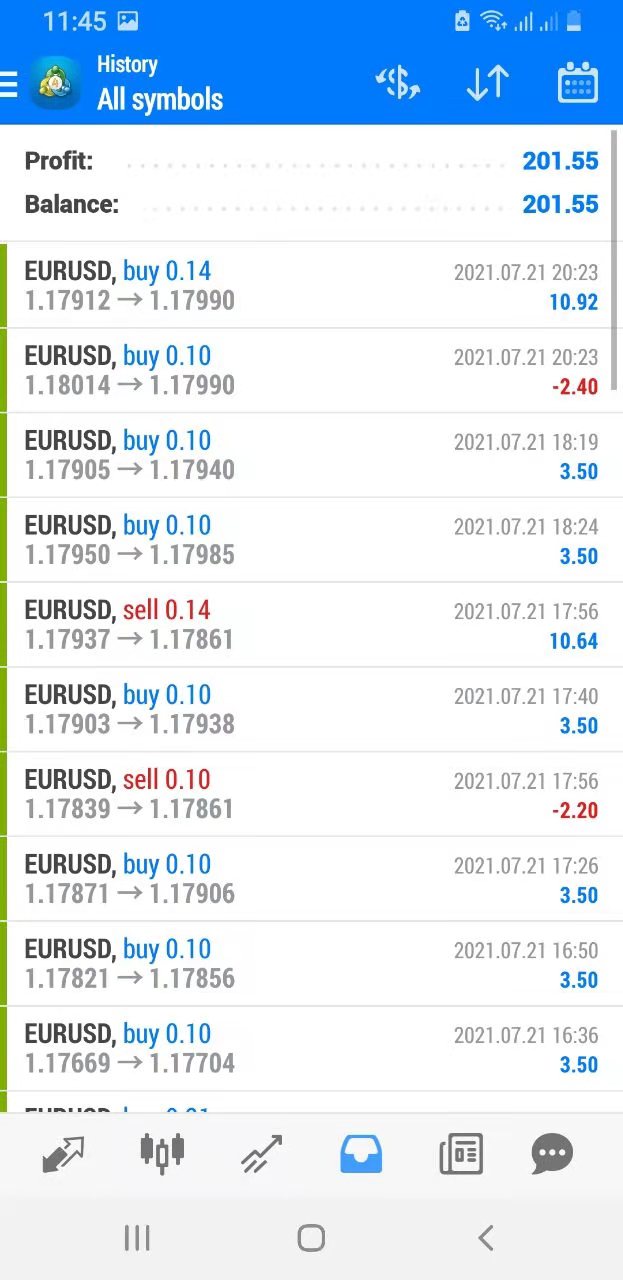Open the EURUSD buy trade at 16:50
The width and height of the screenshot is (623, 1280).
(x=311, y=964)
